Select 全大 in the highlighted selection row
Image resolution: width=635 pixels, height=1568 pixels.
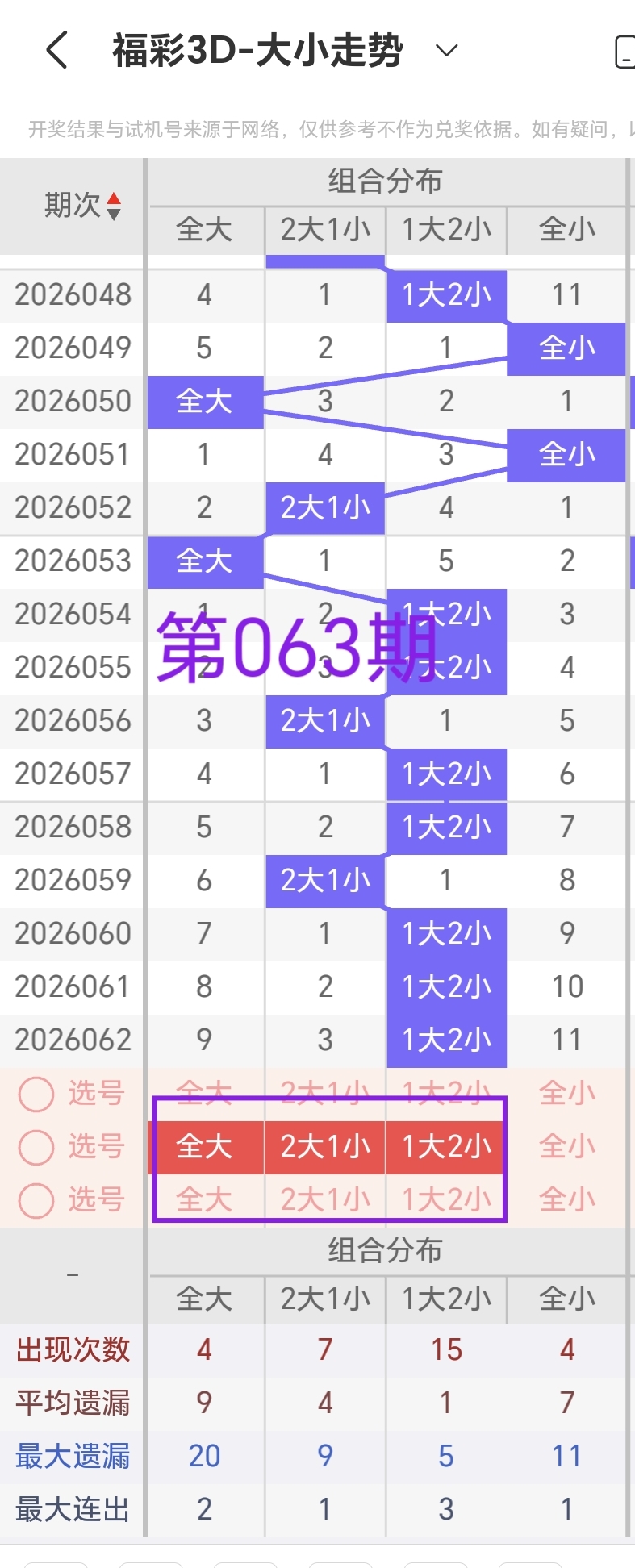pyautogui.click(x=204, y=1146)
